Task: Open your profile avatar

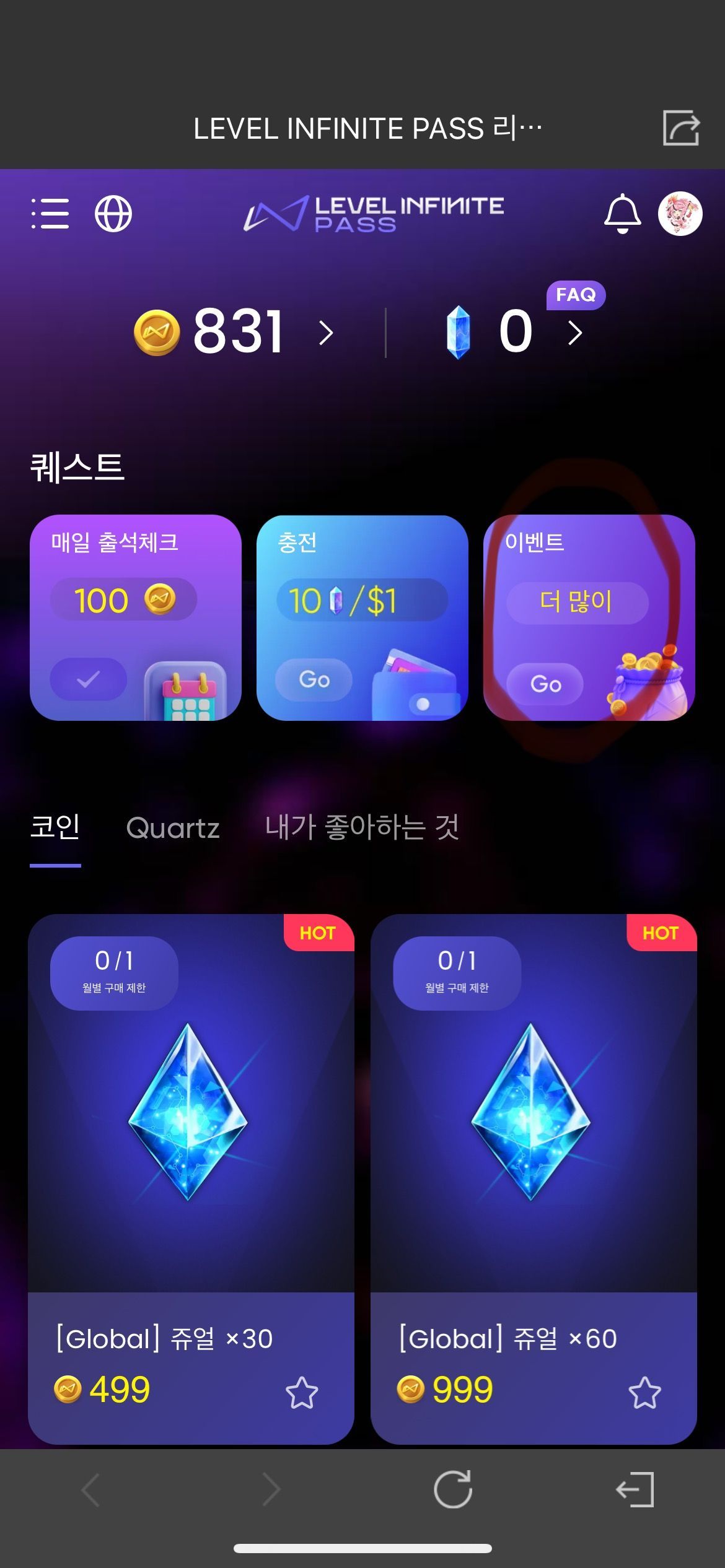Action: coord(680,214)
